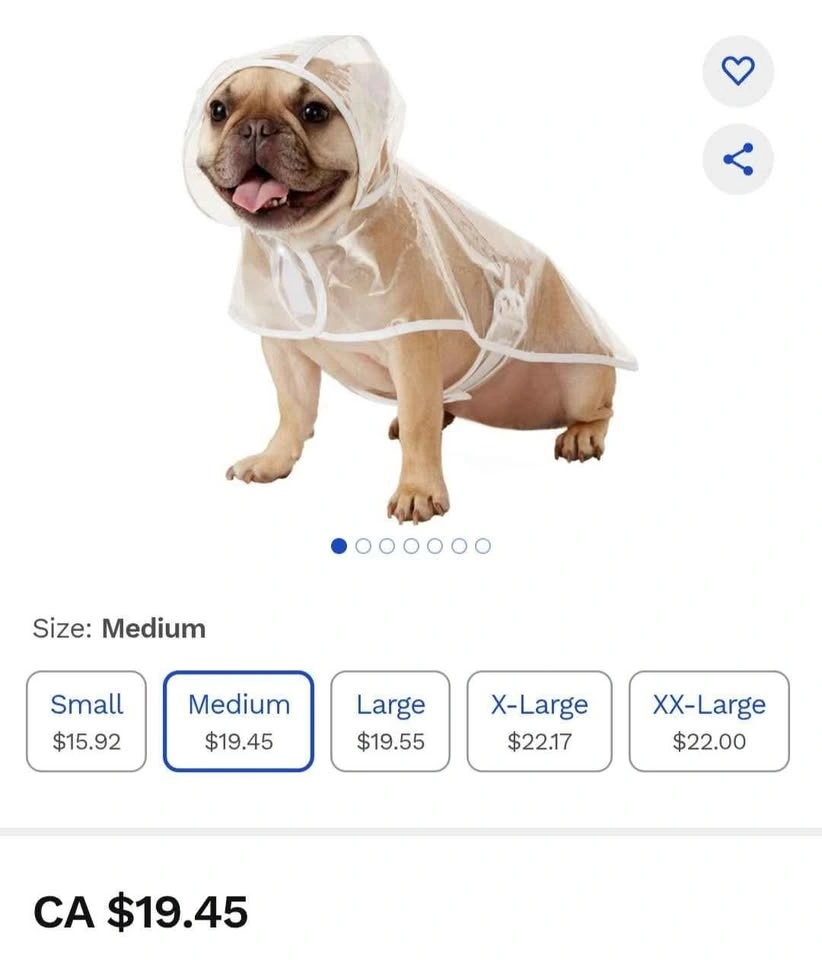Choose the XX-Large size option
Viewport: 822px width, 960px height.
(709, 721)
